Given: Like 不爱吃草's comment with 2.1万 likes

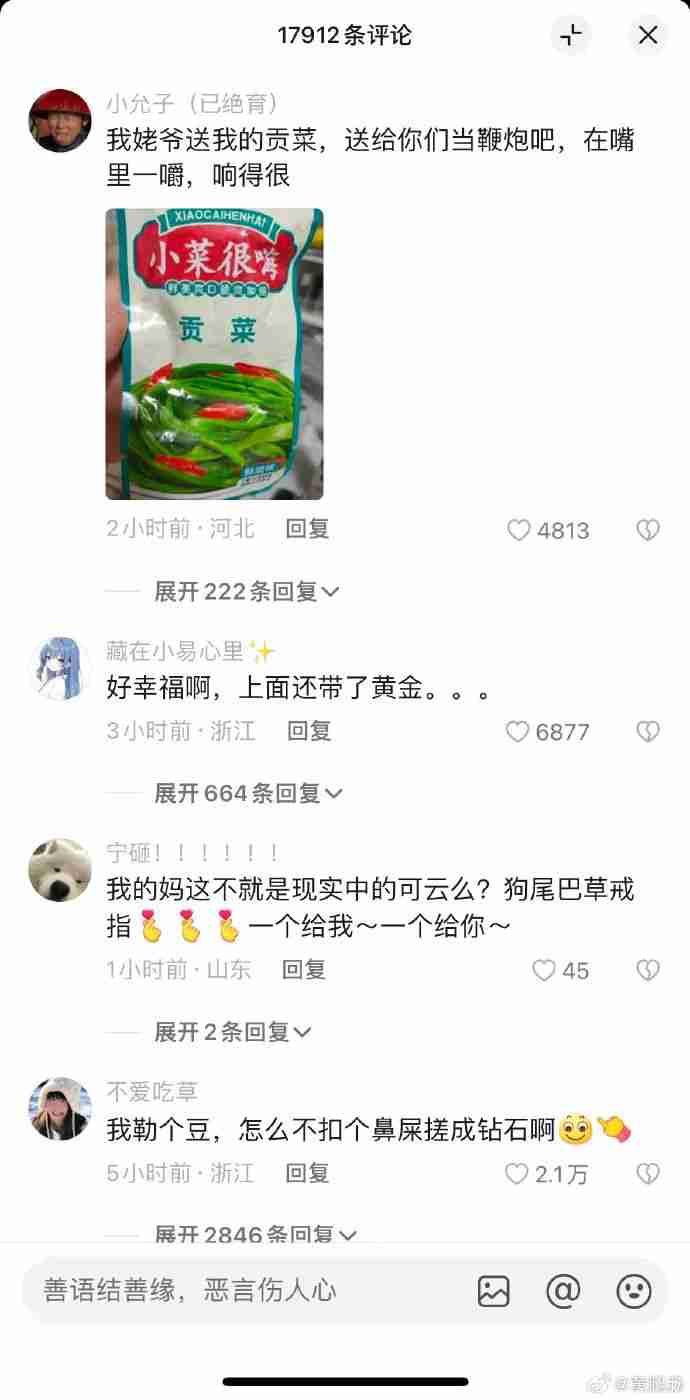Looking at the screenshot, I should coord(516,1174).
